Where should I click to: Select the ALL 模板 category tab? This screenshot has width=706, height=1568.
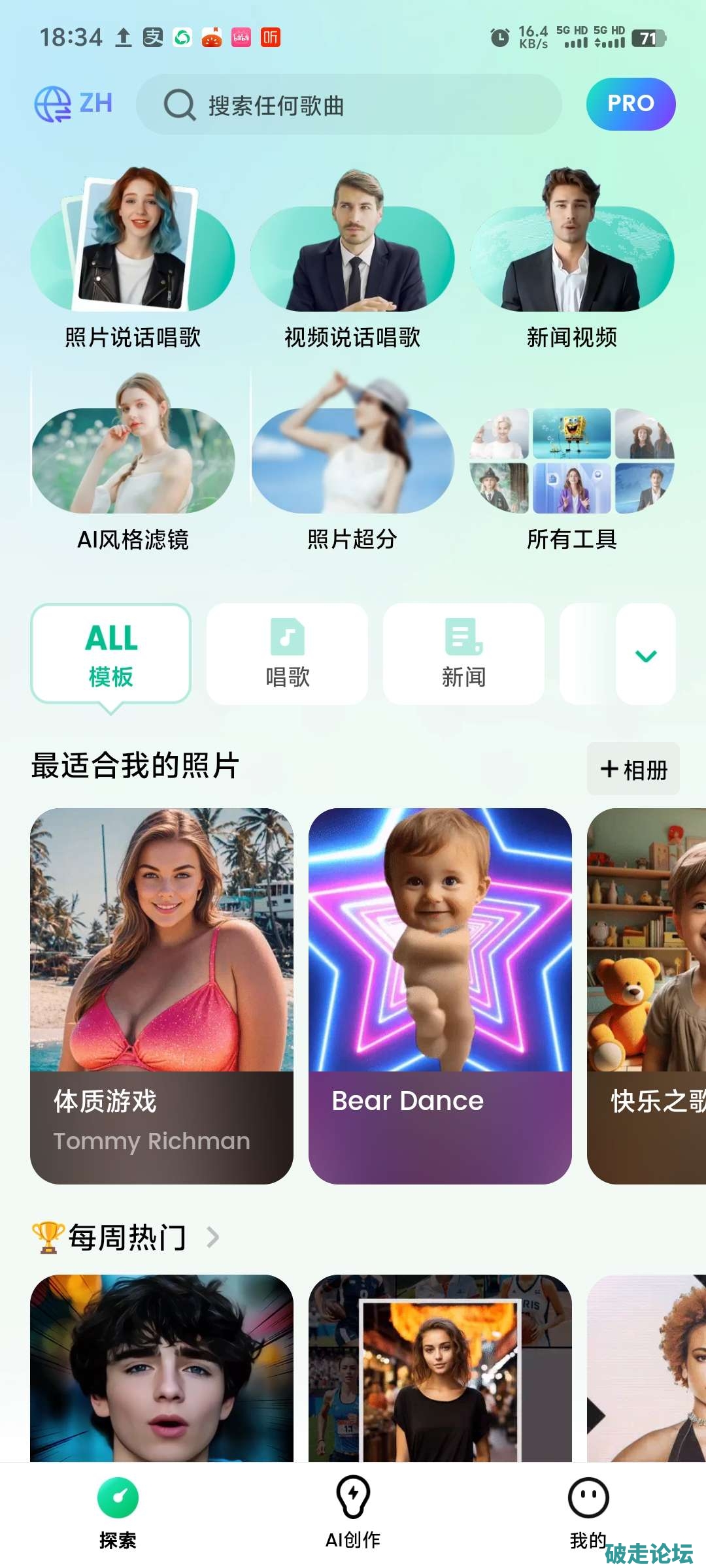coord(110,654)
